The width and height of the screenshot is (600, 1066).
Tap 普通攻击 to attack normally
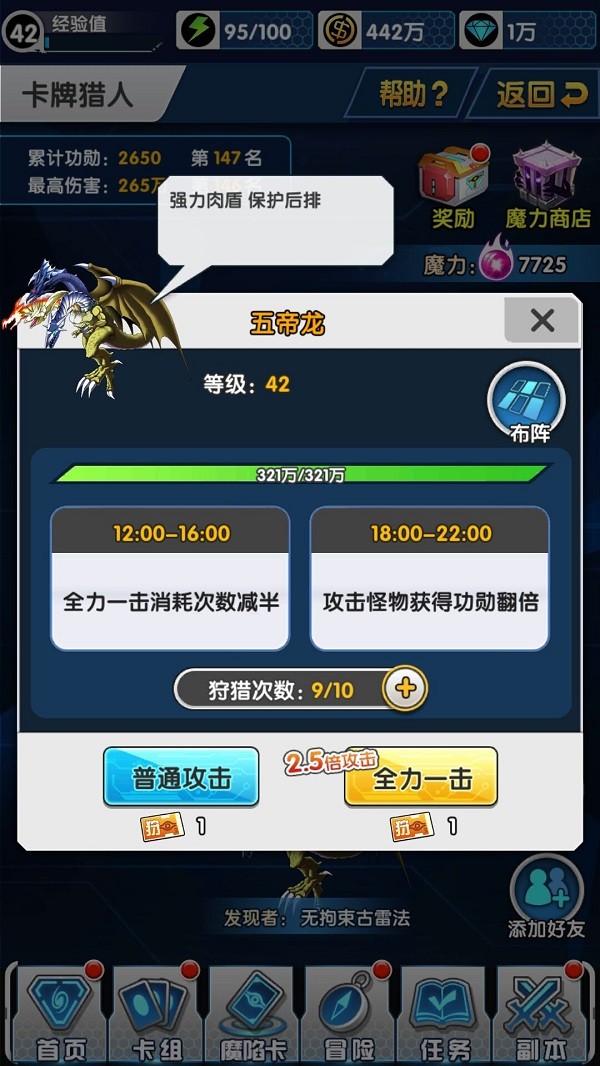[x=181, y=777]
